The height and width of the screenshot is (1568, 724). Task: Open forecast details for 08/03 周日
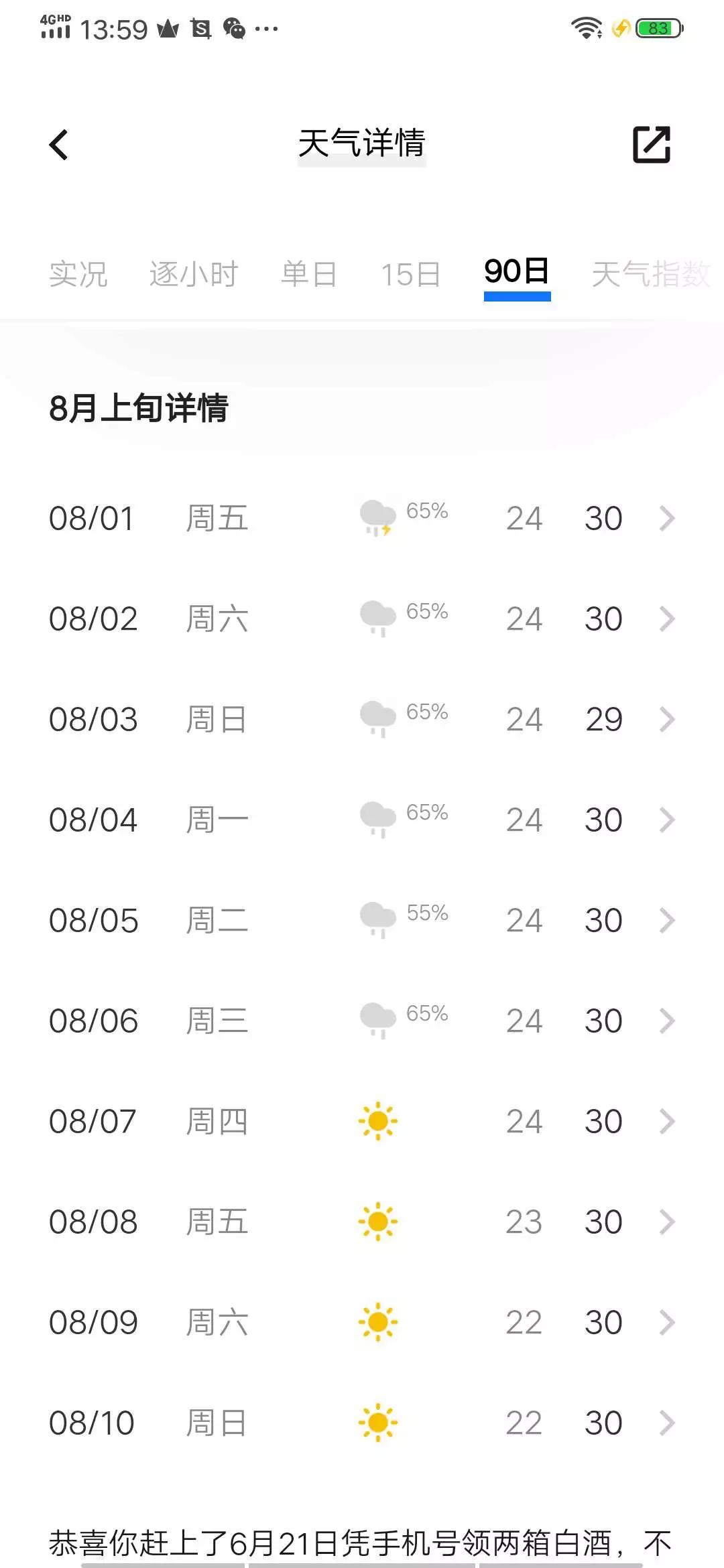[x=362, y=720]
